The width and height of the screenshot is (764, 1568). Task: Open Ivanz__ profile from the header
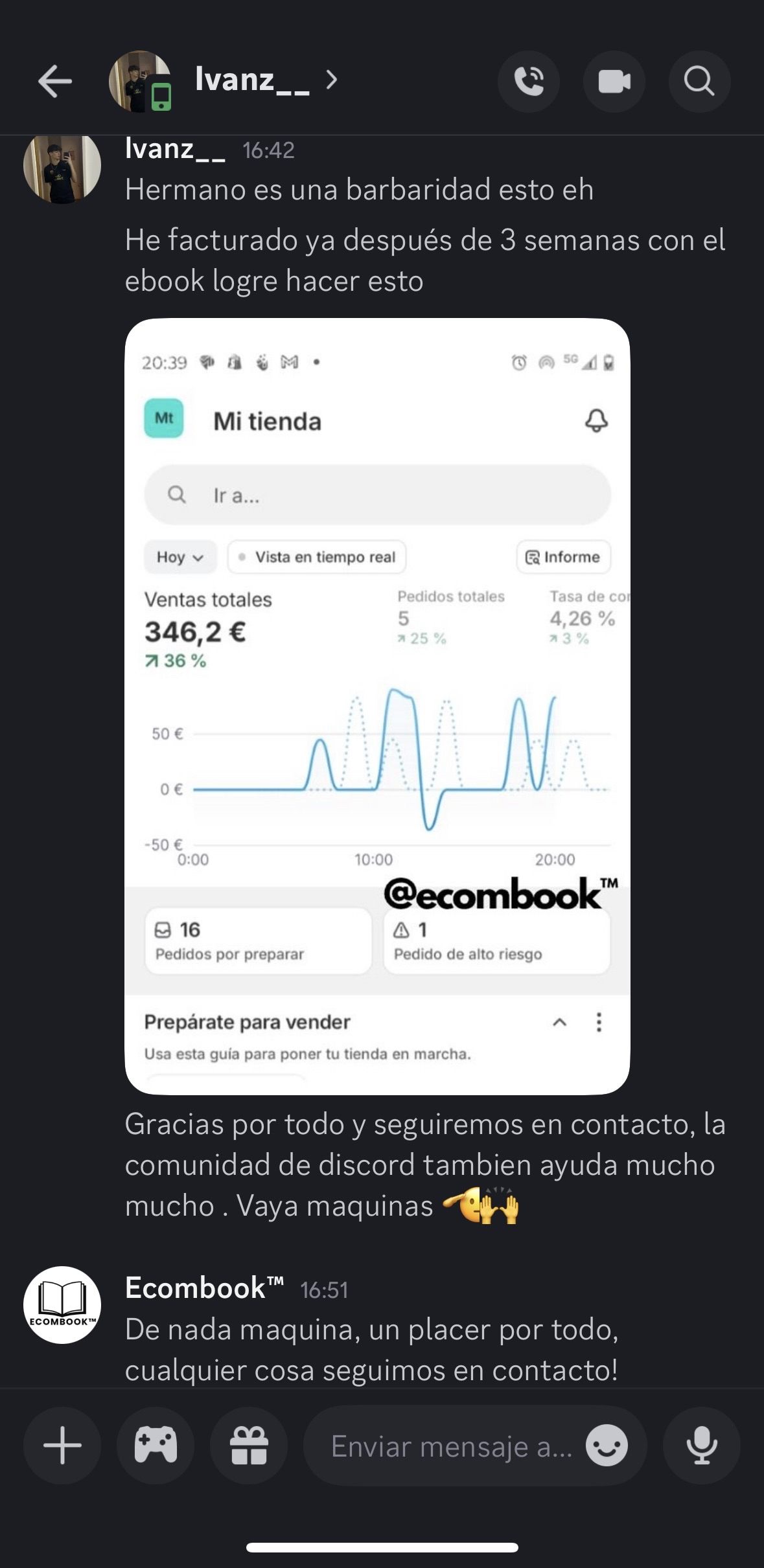253,80
